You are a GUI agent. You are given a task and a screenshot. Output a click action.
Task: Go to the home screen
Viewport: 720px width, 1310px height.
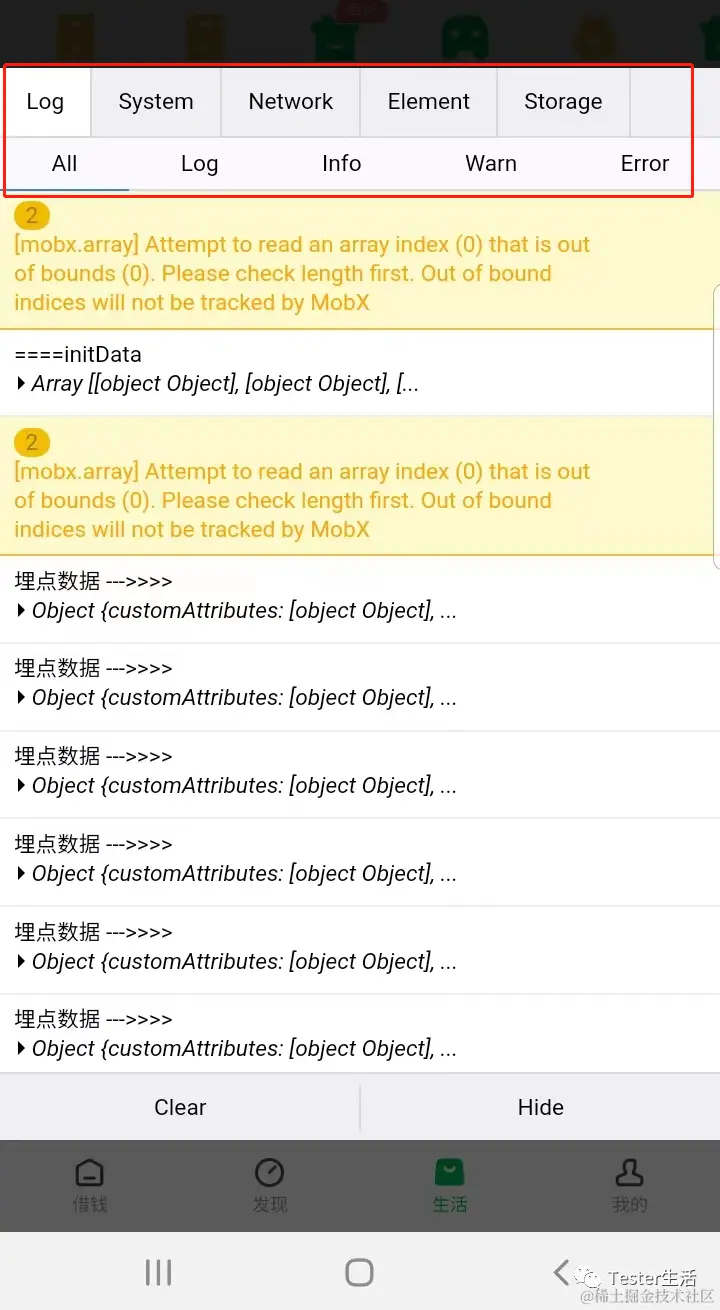pos(359,1272)
